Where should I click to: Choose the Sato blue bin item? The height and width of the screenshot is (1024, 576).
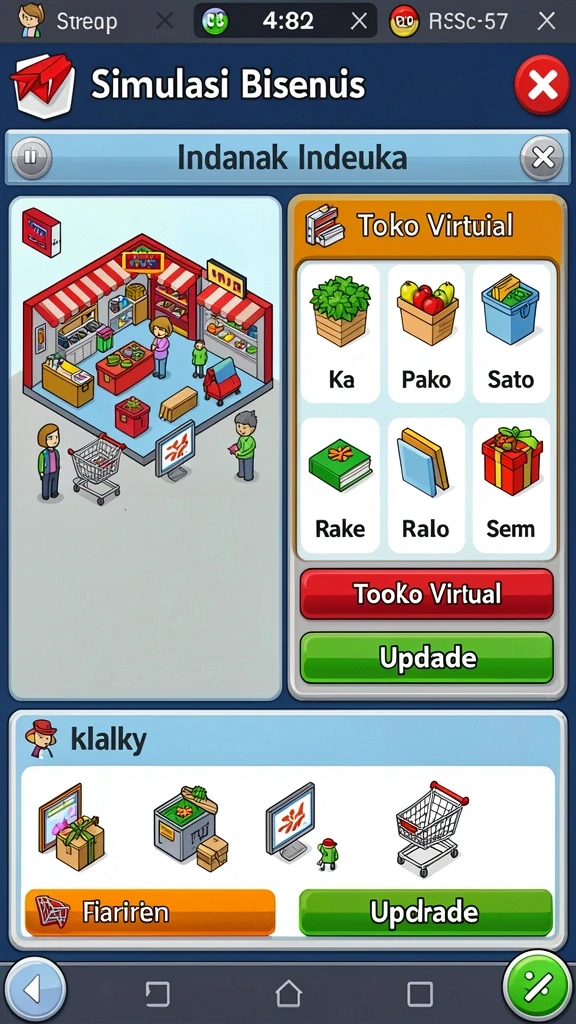(511, 333)
